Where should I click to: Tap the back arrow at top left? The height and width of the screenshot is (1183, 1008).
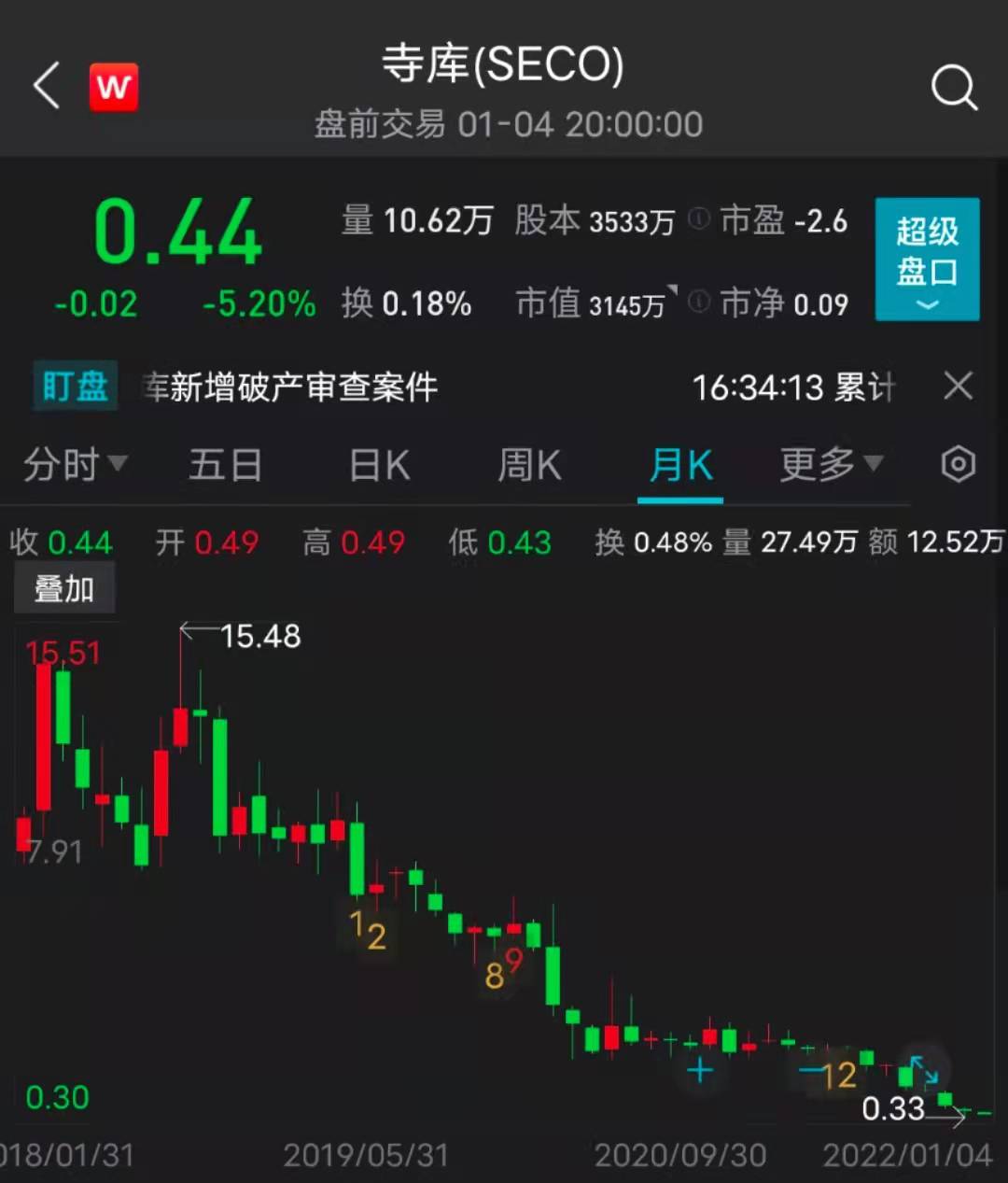tap(44, 85)
